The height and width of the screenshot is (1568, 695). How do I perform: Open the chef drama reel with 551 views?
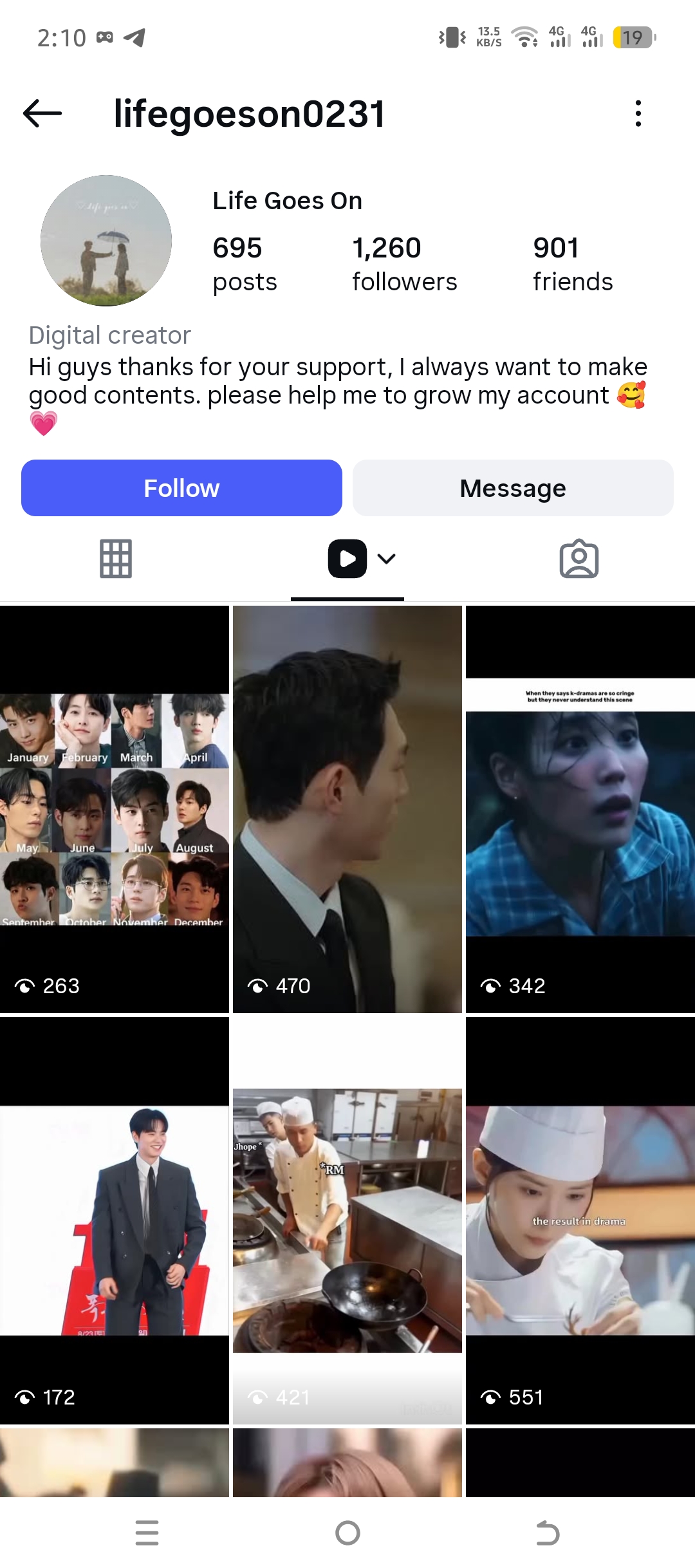(580, 1220)
